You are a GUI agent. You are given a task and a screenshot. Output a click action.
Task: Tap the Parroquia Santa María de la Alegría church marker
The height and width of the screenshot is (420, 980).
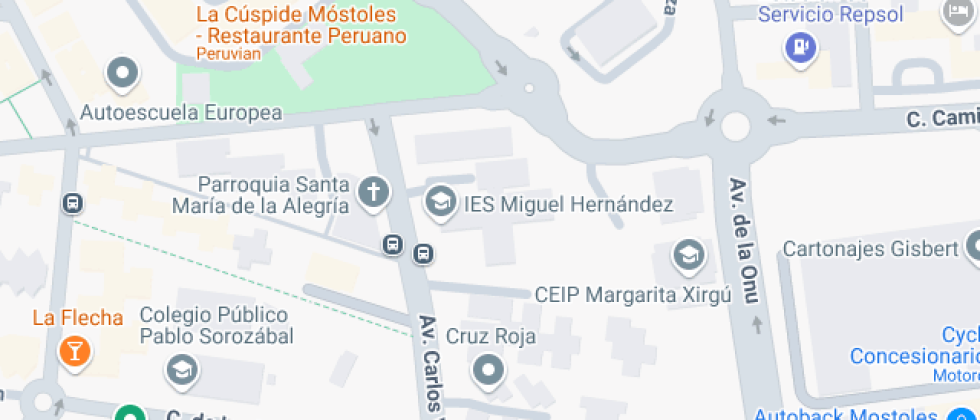pos(373,192)
